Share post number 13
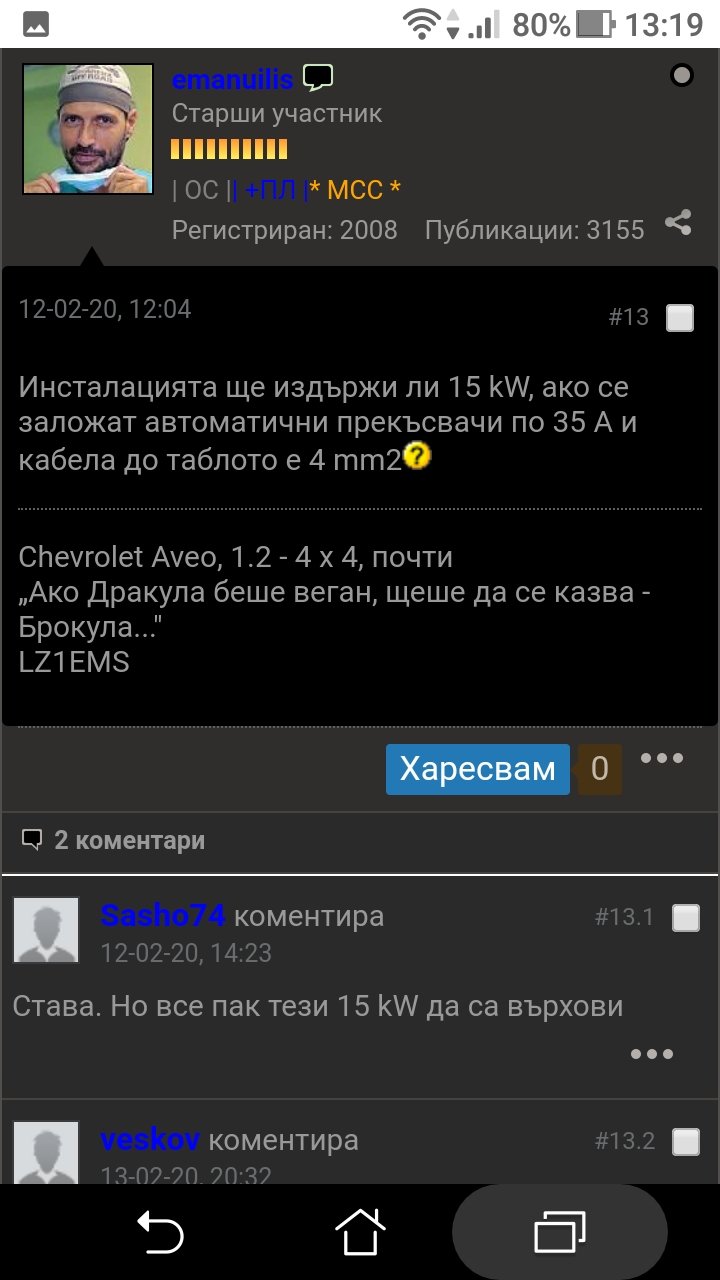Image resolution: width=720 pixels, height=1280 pixels. (x=678, y=223)
